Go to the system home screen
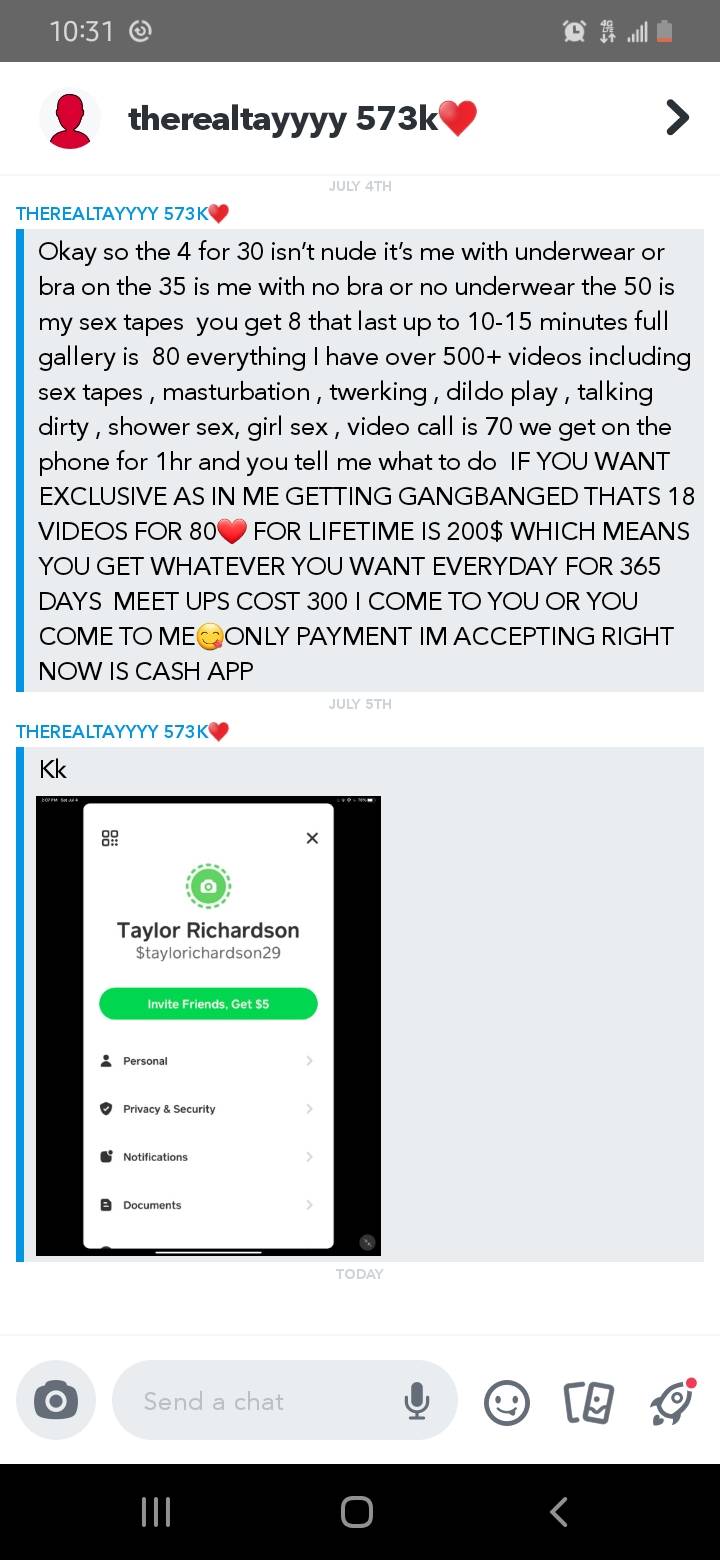Screen dimensions: 720x1560 357,1511
